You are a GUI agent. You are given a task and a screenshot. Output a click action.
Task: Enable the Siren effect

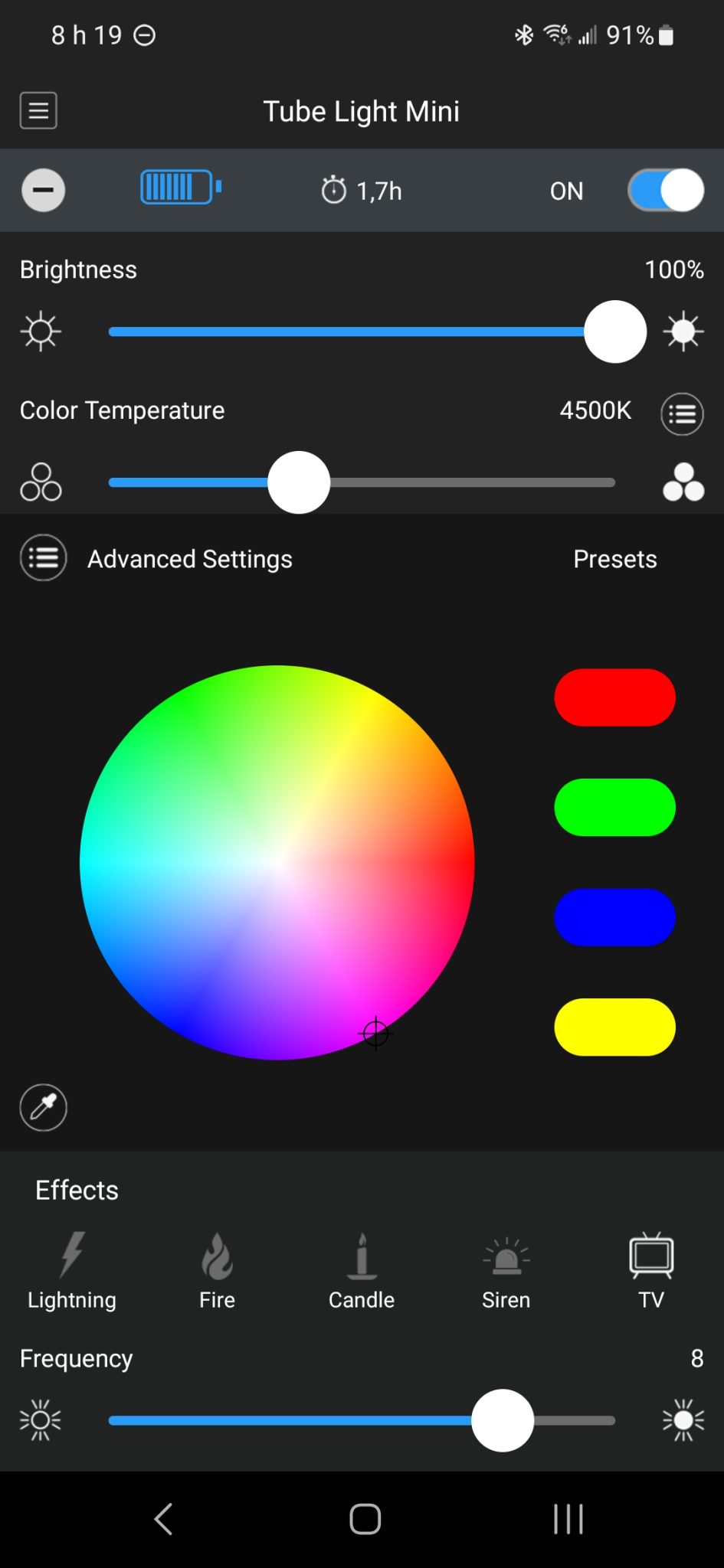point(506,1271)
